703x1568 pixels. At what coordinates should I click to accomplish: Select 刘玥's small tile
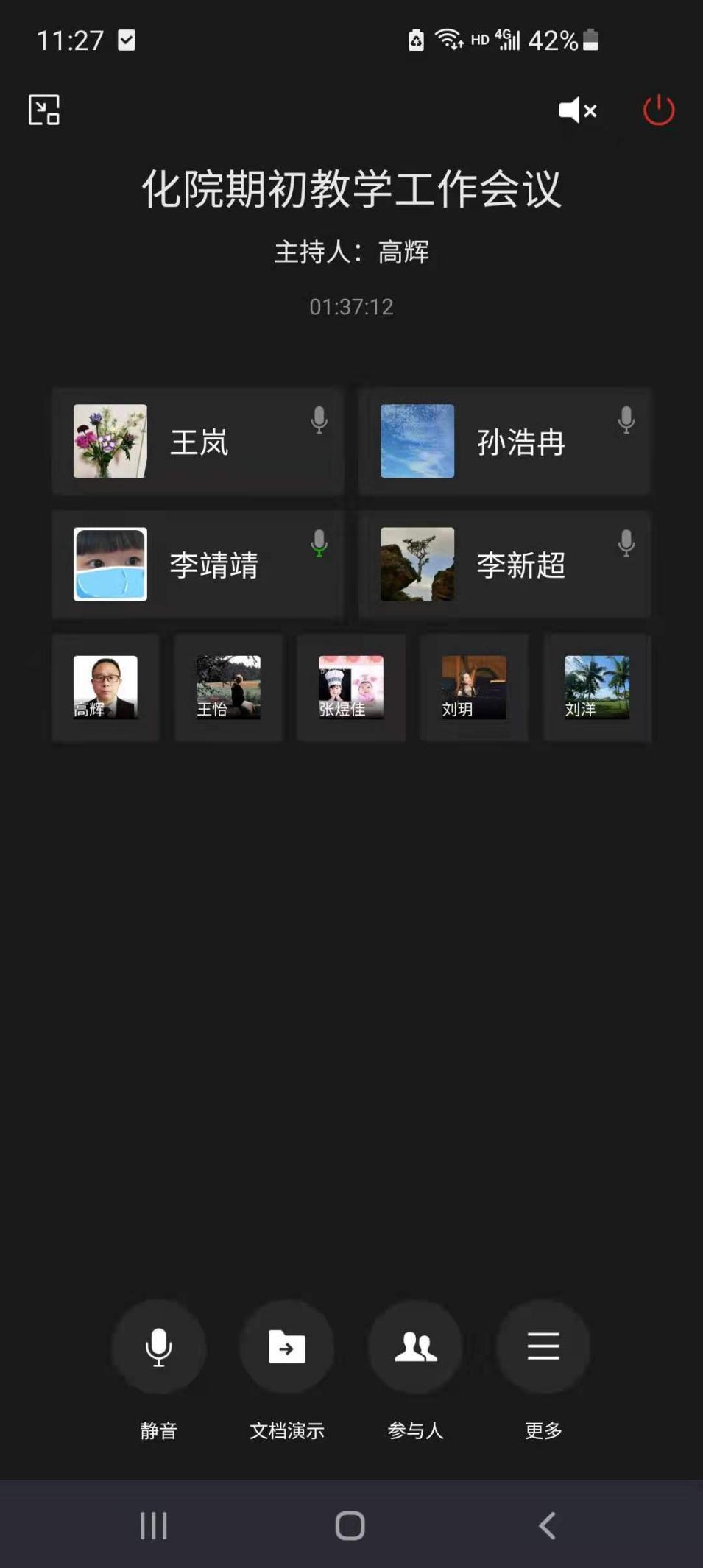(474, 688)
